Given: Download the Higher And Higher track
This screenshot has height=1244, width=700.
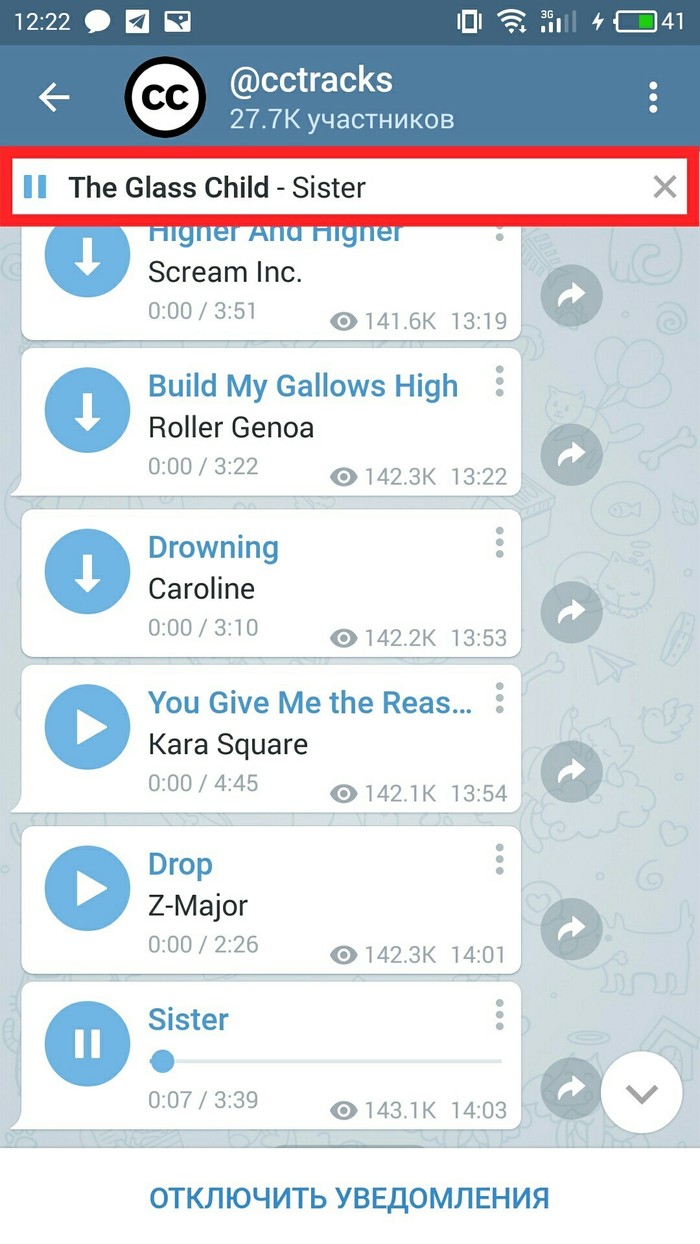Looking at the screenshot, I should pos(88,258).
